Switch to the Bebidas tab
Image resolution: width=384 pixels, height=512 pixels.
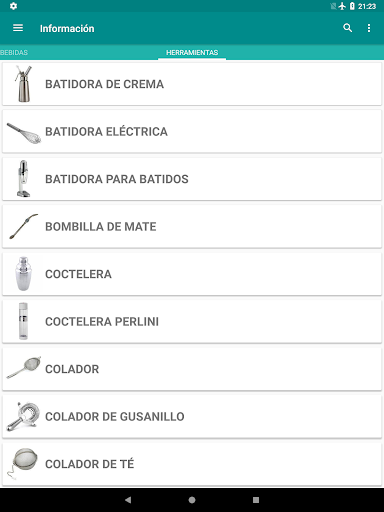(14, 53)
